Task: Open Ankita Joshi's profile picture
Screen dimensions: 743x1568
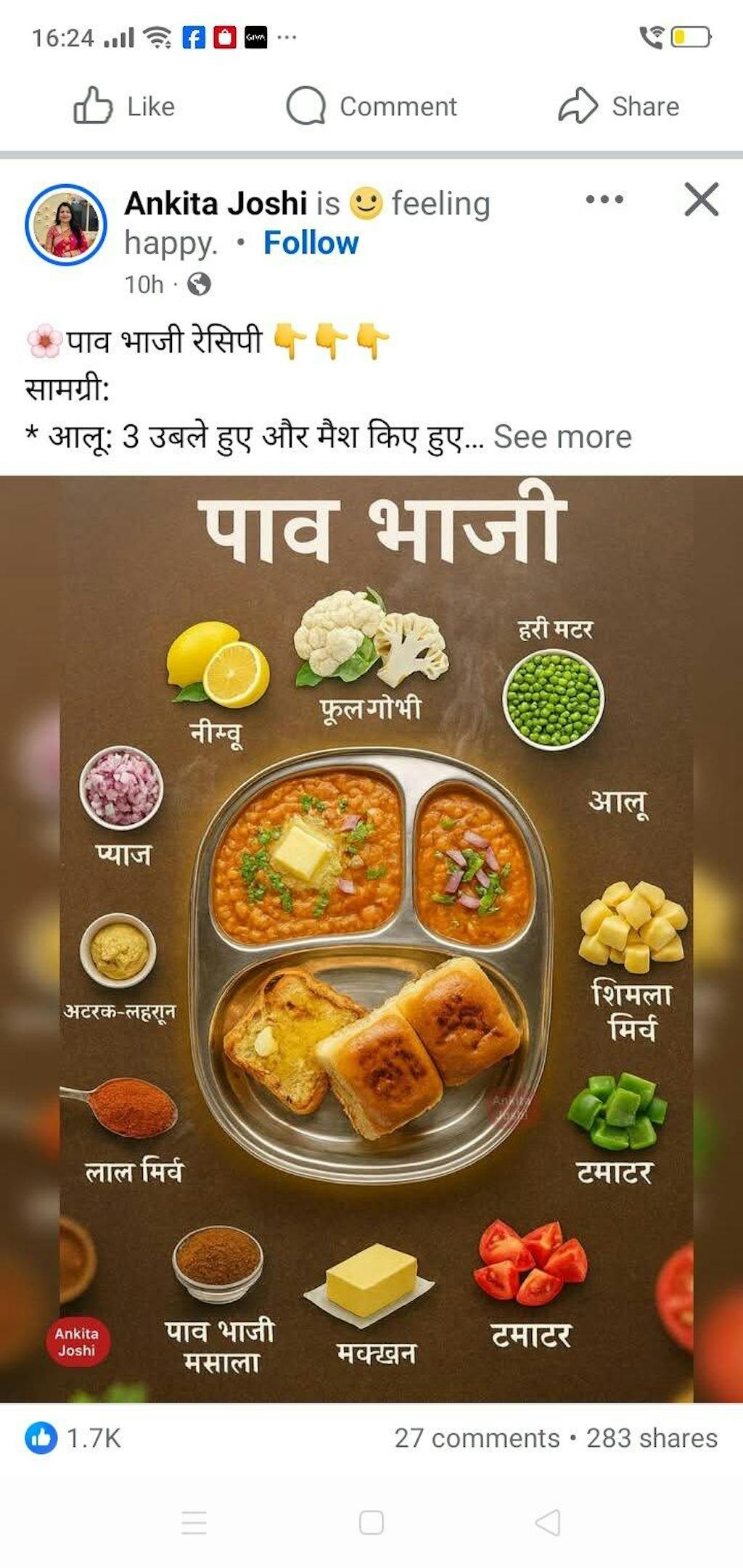Action: (x=66, y=225)
